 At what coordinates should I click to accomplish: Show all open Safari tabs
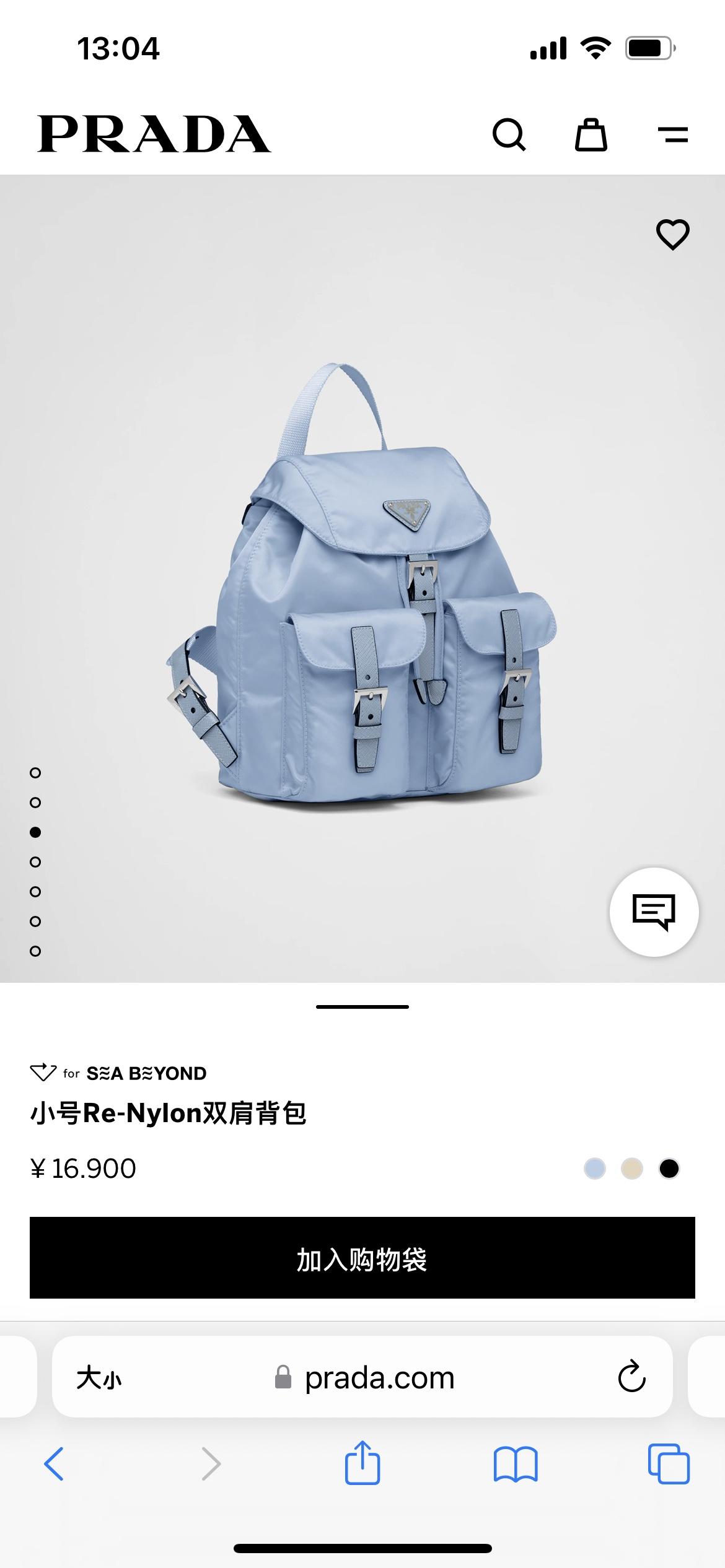coord(668,1464)
